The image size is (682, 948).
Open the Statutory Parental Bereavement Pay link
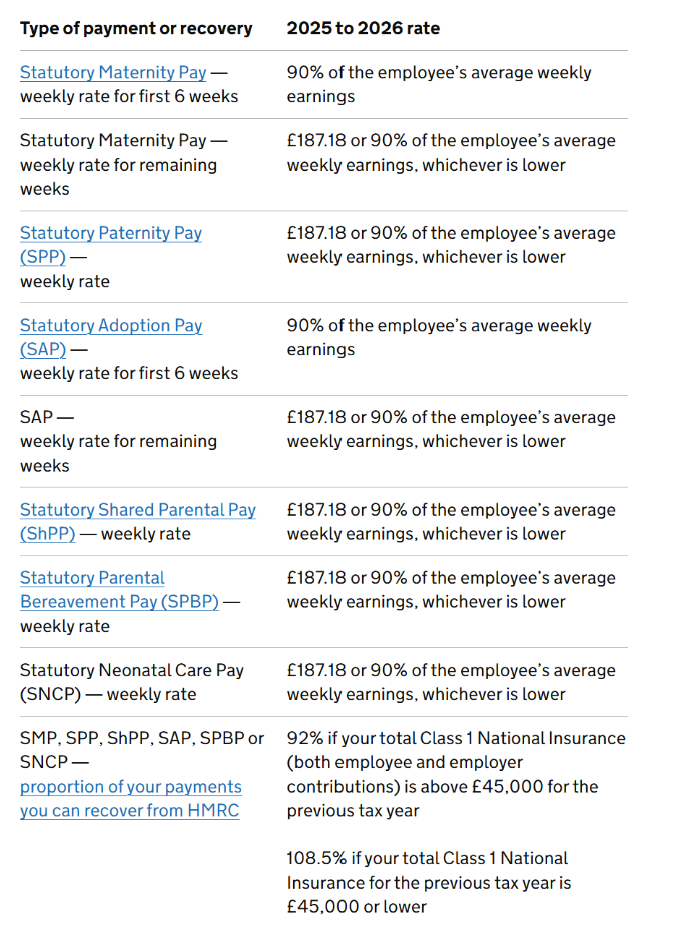click(x=92, y=578)
